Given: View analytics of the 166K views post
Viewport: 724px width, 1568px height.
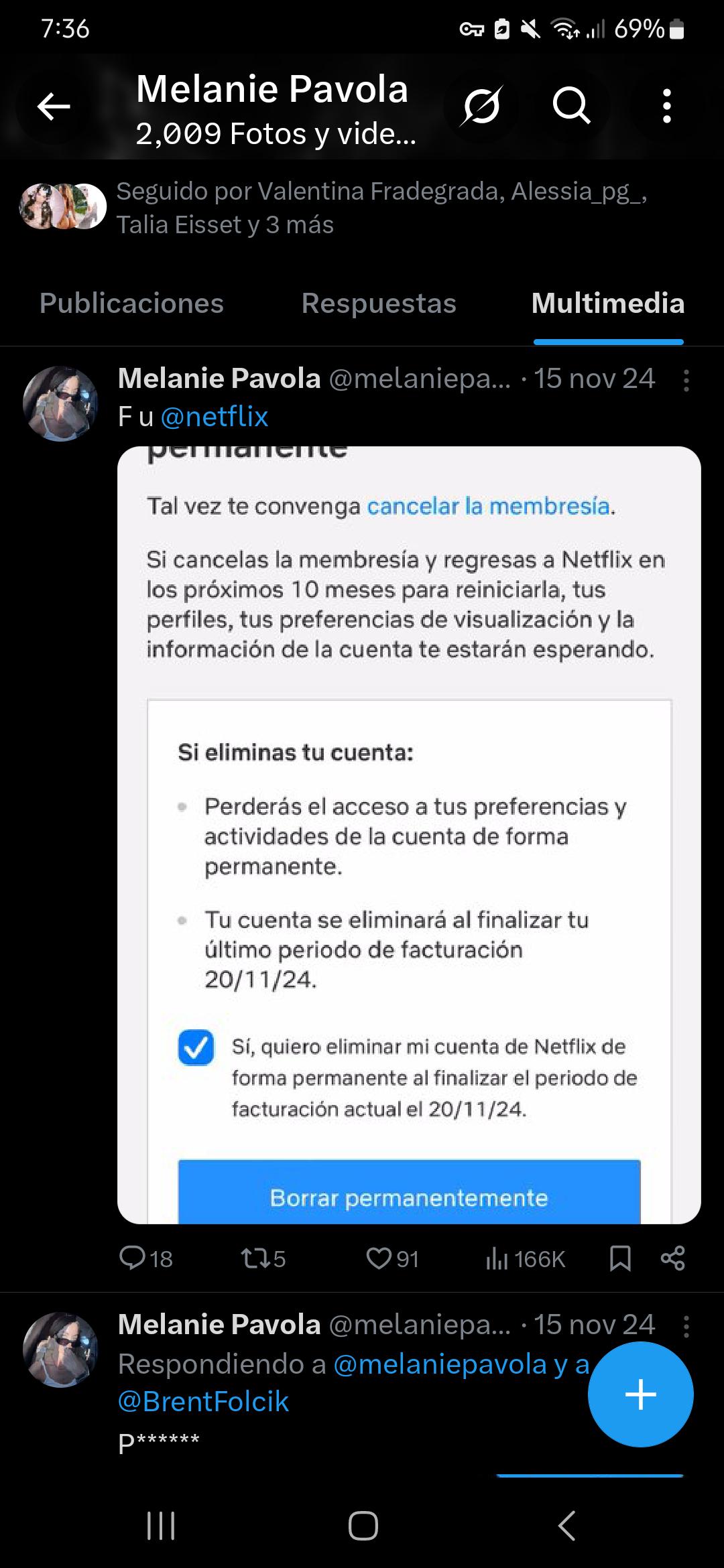Looking at the screenshot, I should tap(526, 1259).
